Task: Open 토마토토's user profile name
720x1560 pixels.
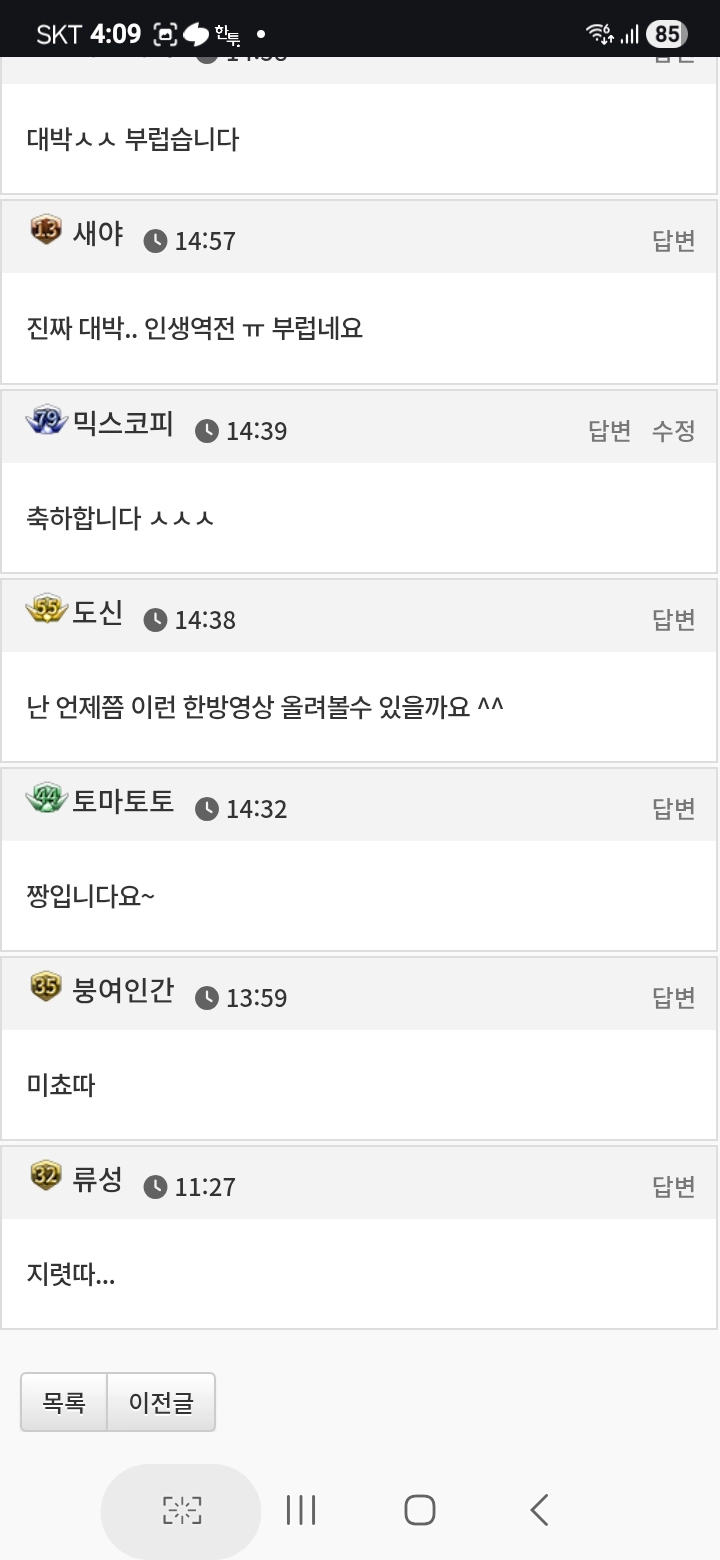Action: pyautogui.click(x=123, y=801)
